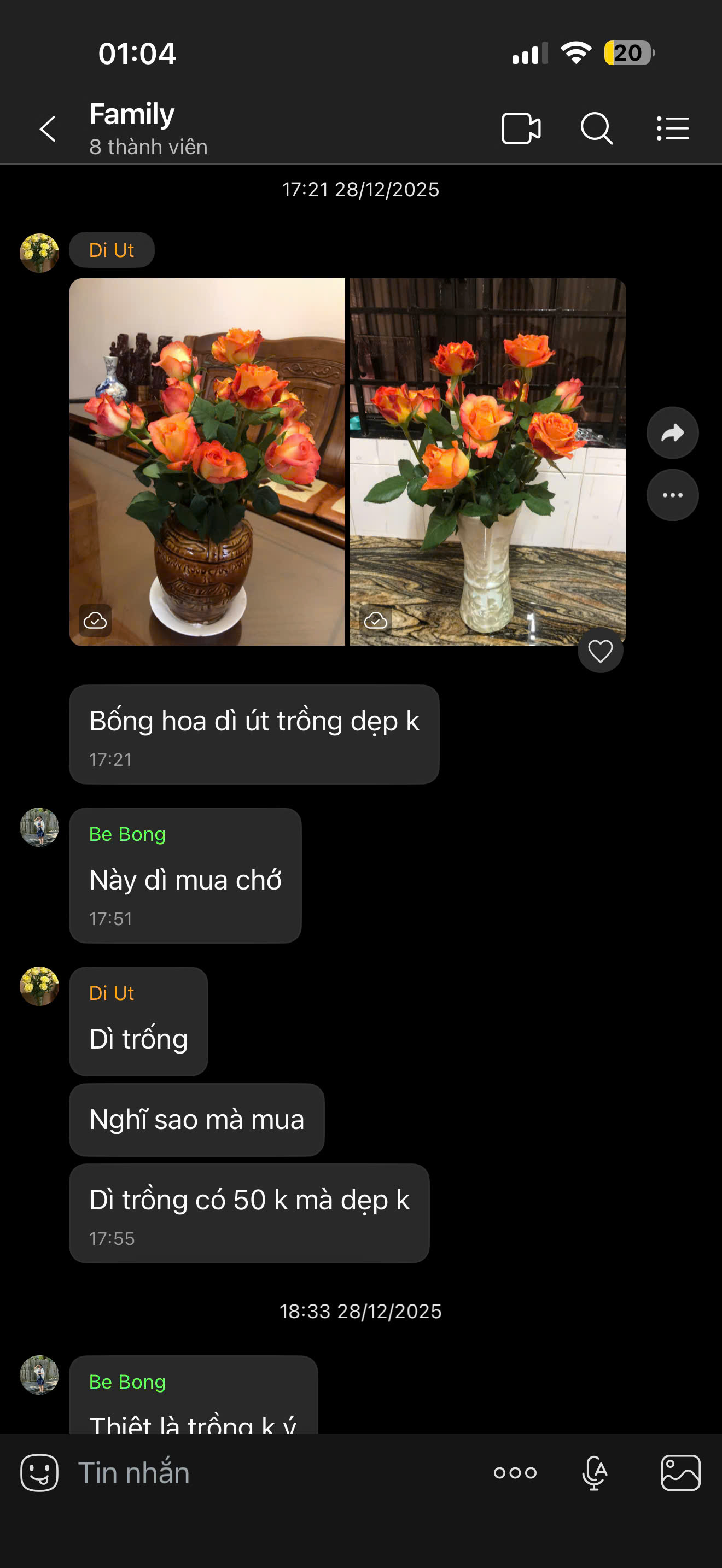The image size is (722, 1568).
Task: Search messages in this conversation
Action: coord(596,129)
